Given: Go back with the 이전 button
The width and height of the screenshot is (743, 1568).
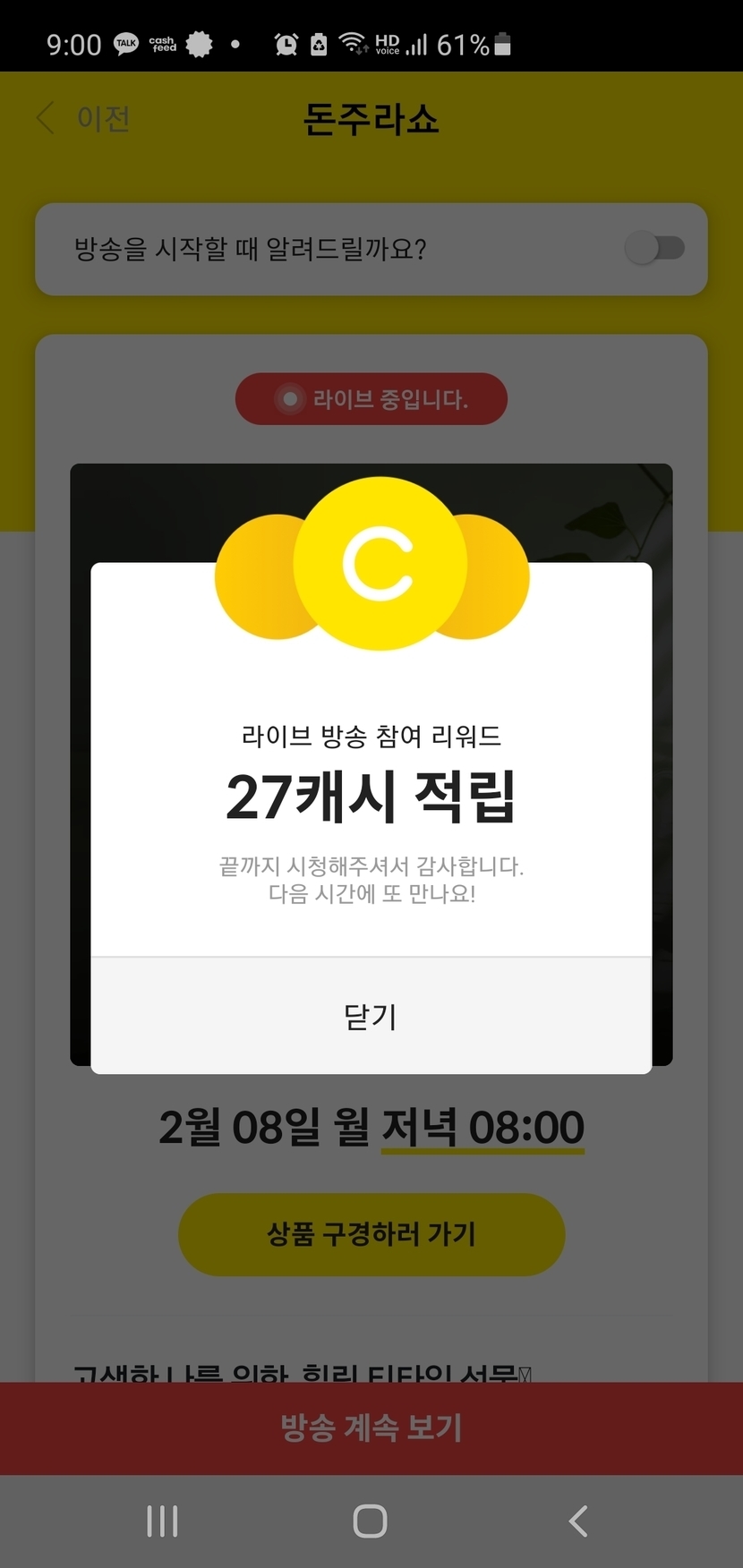Looking at the screenshot, I should pos(84,118).
